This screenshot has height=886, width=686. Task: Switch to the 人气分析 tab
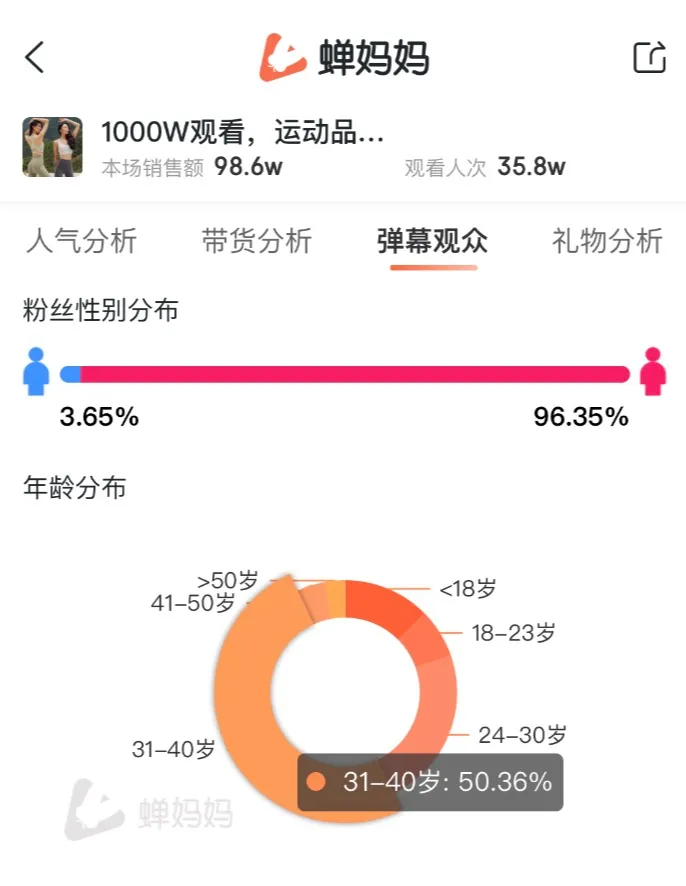80,241
